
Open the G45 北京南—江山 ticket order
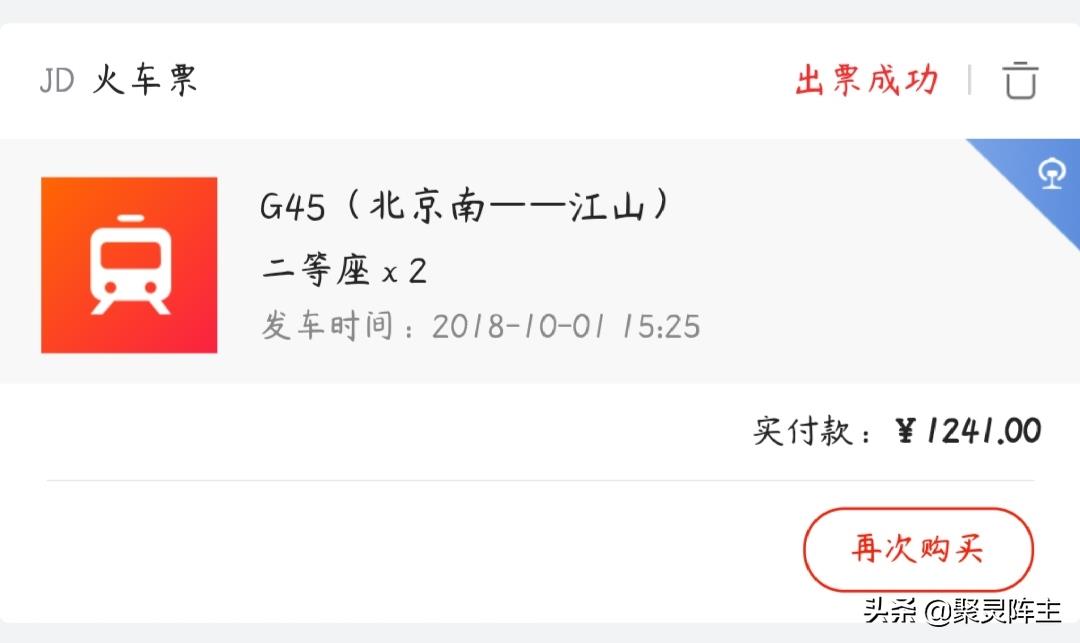click(x=466, y=207)
